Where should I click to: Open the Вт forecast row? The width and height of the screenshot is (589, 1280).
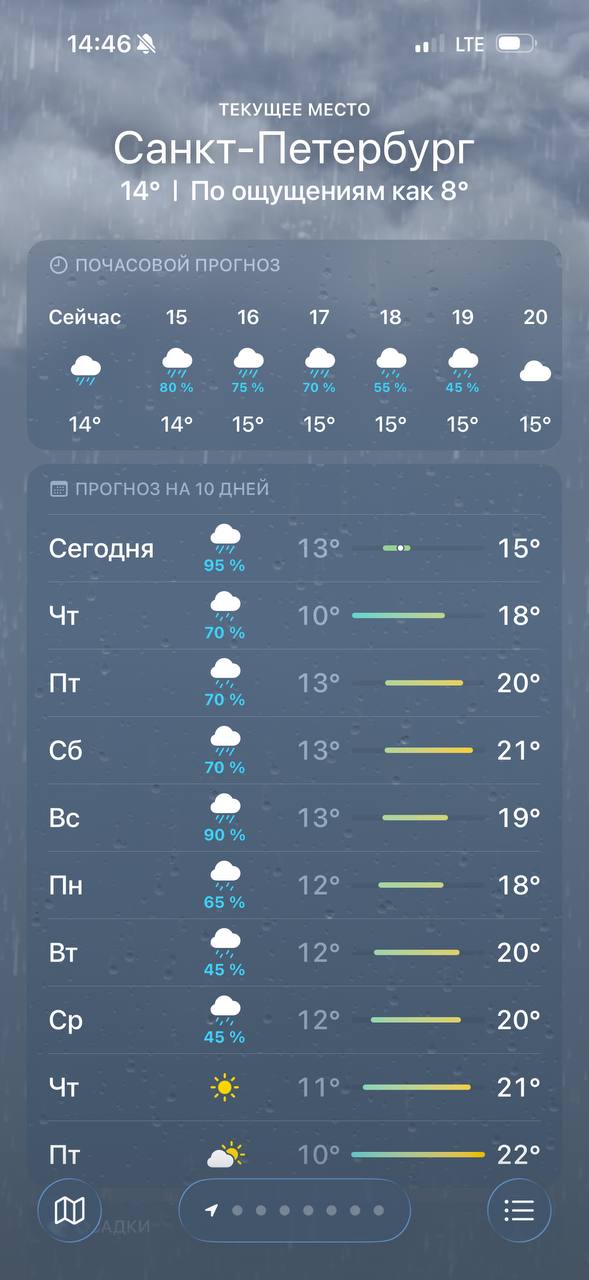(295, 952)
